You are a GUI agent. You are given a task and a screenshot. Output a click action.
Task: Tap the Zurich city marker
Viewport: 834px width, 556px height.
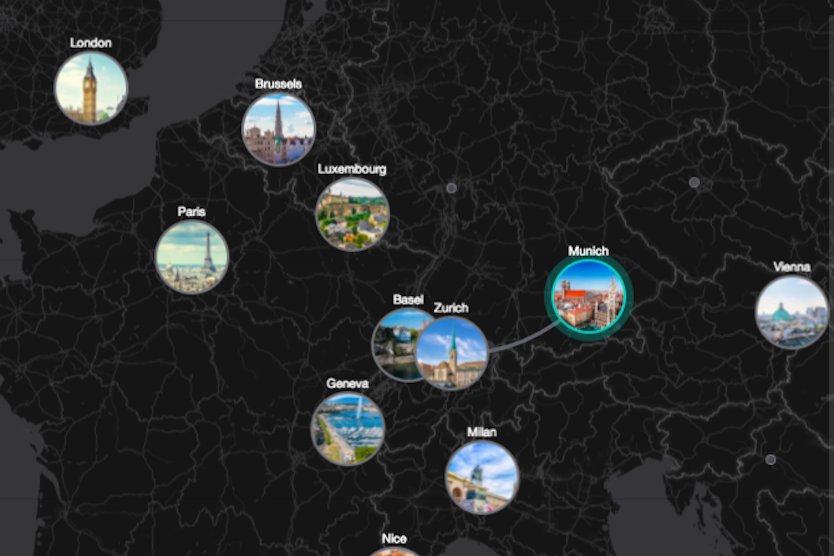[453, 354]
